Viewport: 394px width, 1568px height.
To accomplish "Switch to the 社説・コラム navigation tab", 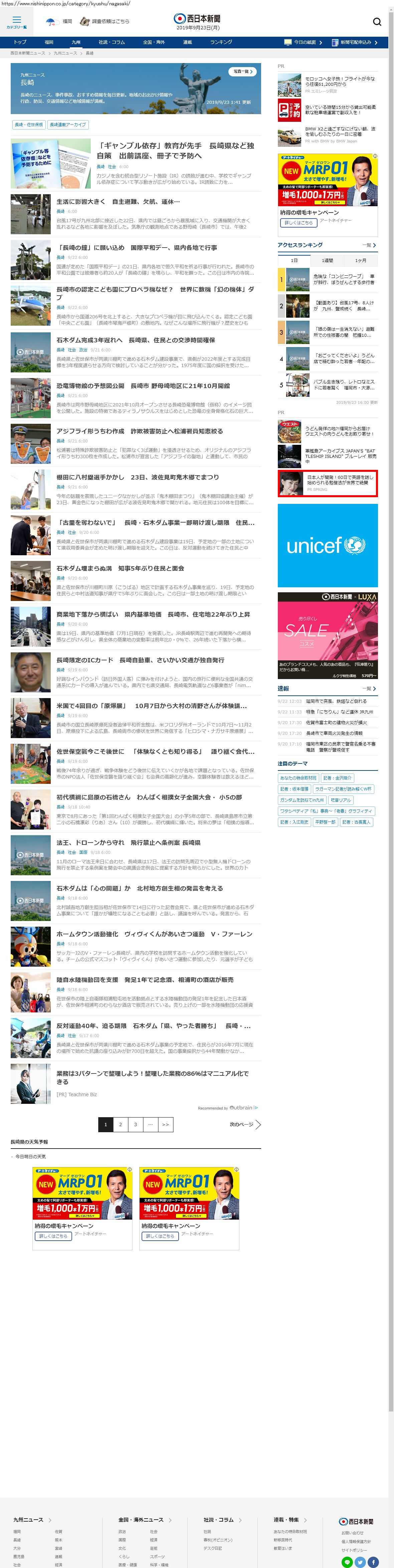I will point(112,42).
